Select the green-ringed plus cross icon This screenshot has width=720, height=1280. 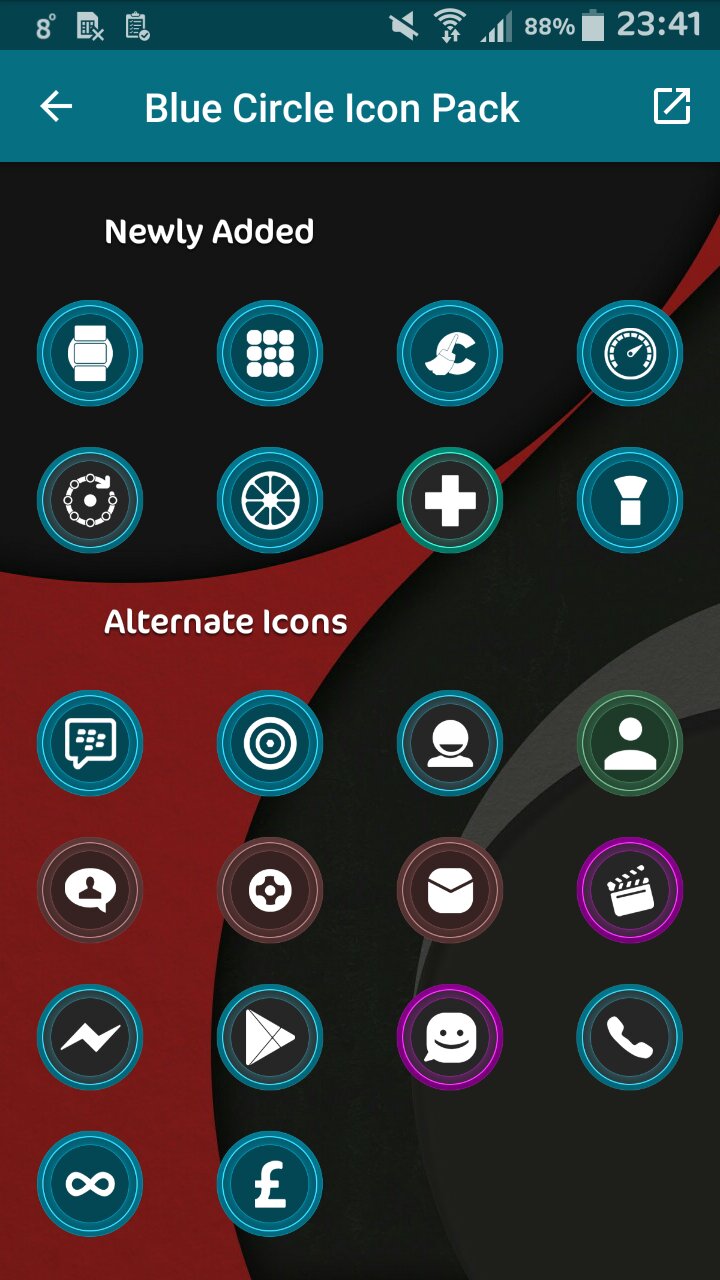(450, 499)
